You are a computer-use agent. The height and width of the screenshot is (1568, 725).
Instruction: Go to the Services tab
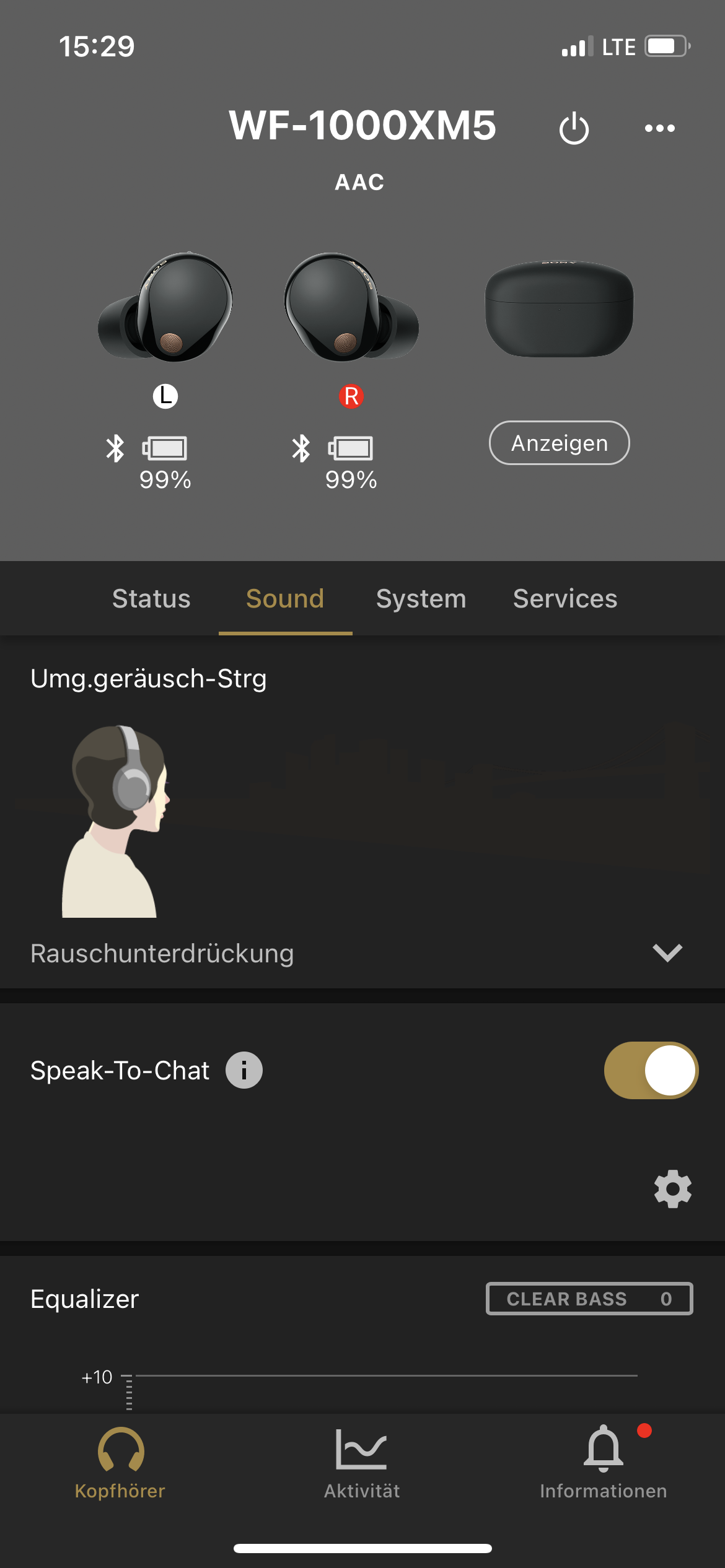[565, 599]
